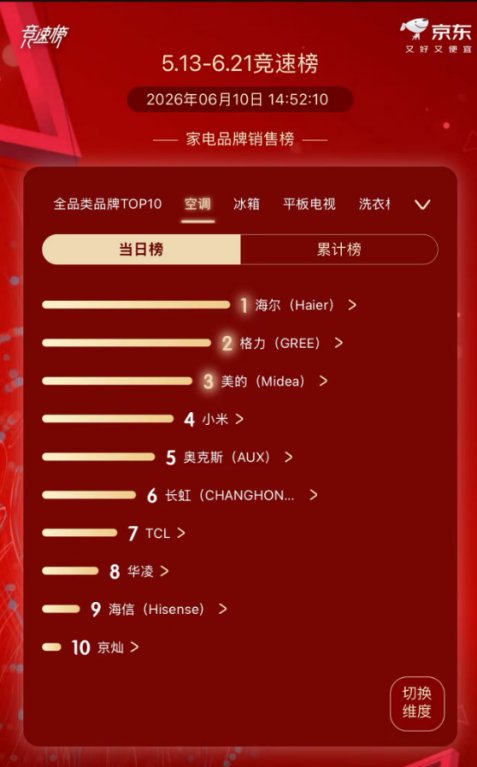Open the 平板电视 category tab
The image size is (477, 767).
tap(309, 204)
